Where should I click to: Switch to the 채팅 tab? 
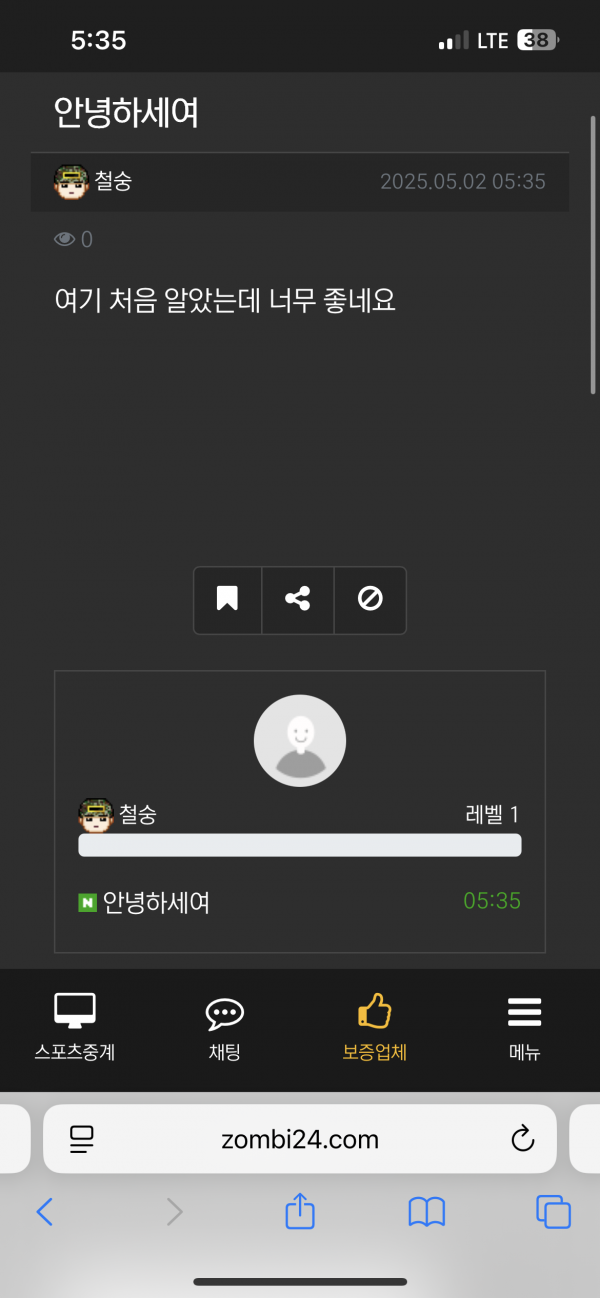point(224,1027)
